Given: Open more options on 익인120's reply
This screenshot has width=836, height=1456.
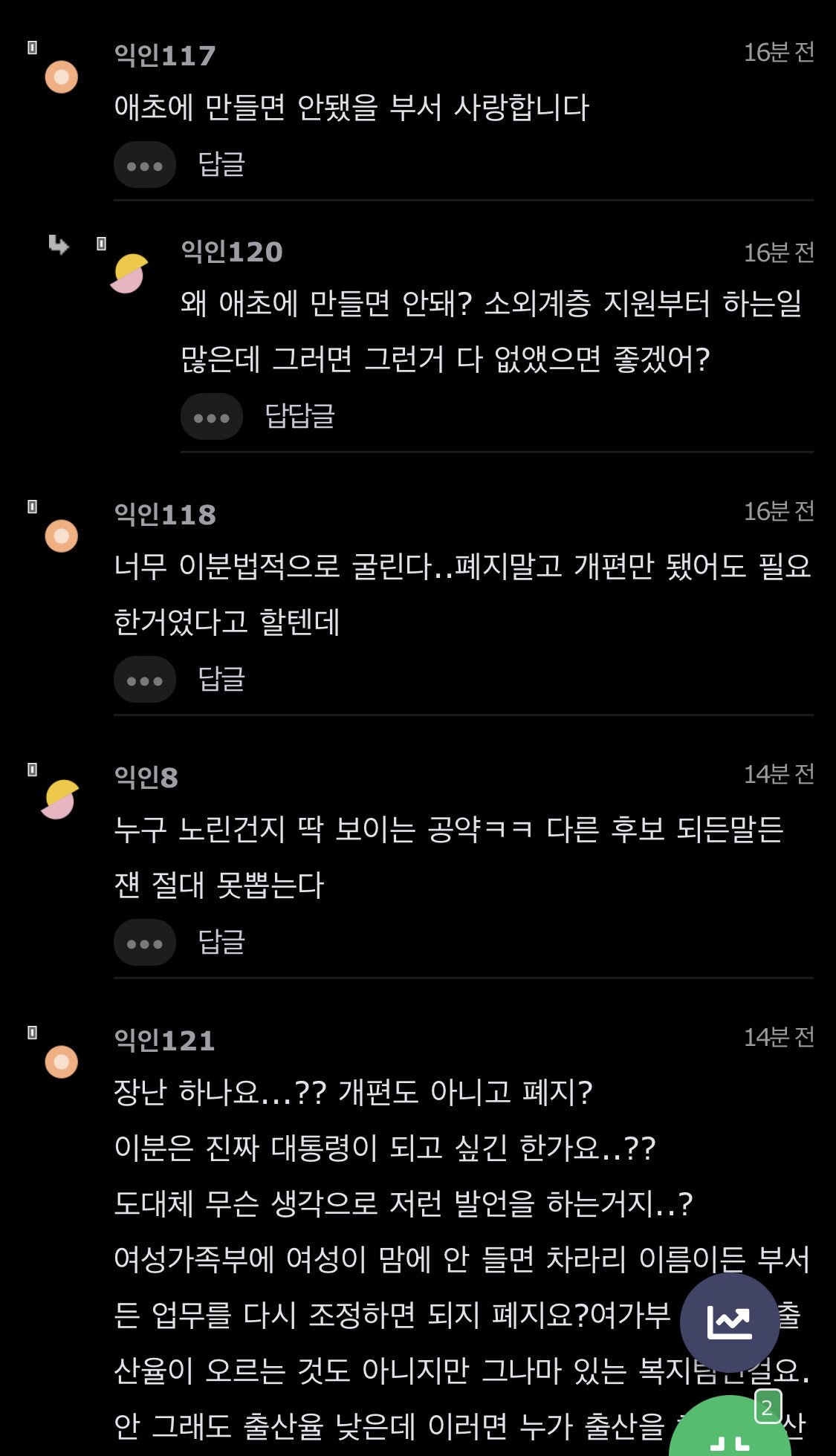Looking at the screenshot, I should pos(211,417).
